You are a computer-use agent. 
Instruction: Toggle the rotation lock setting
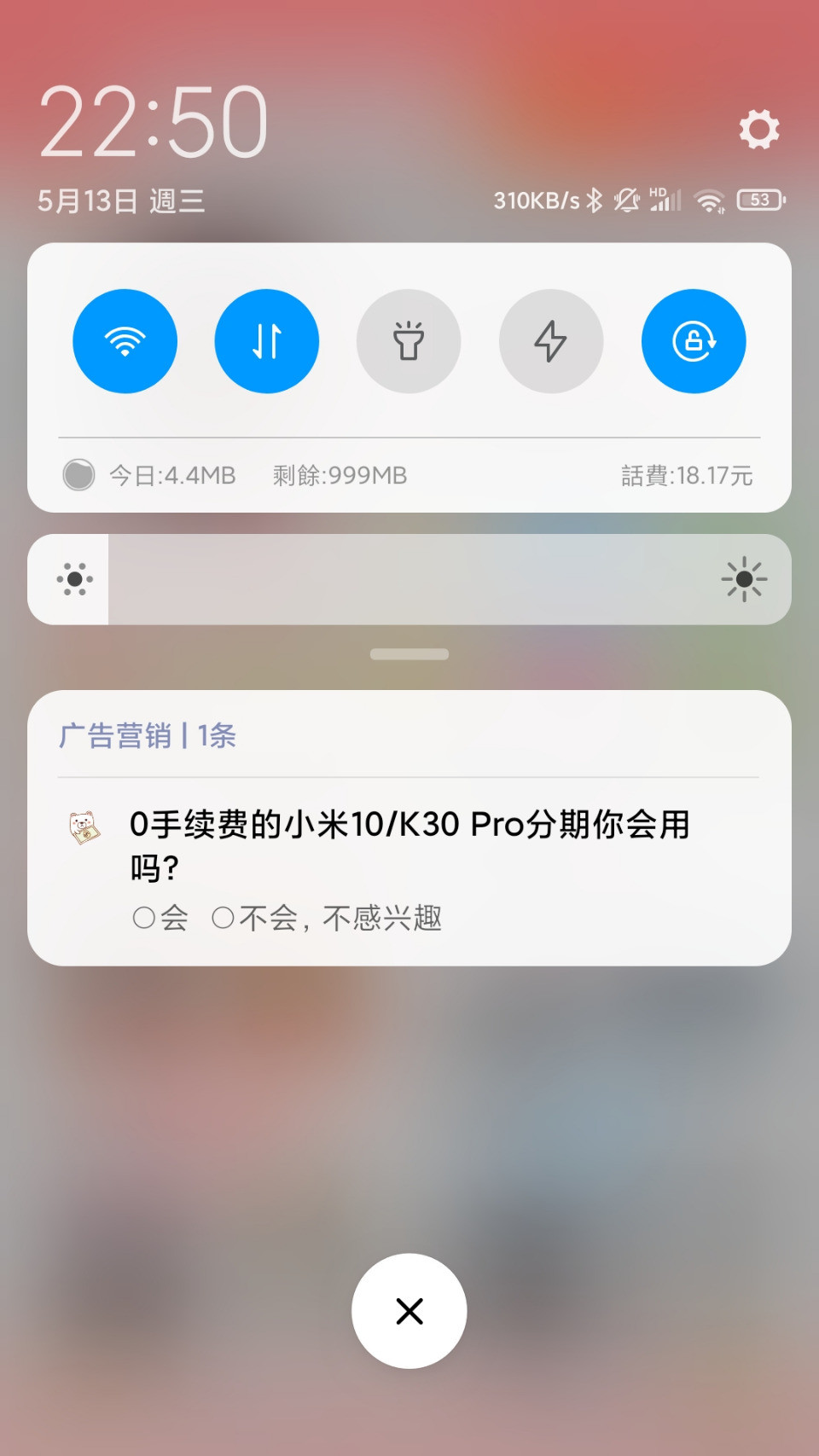pos(694,341)
